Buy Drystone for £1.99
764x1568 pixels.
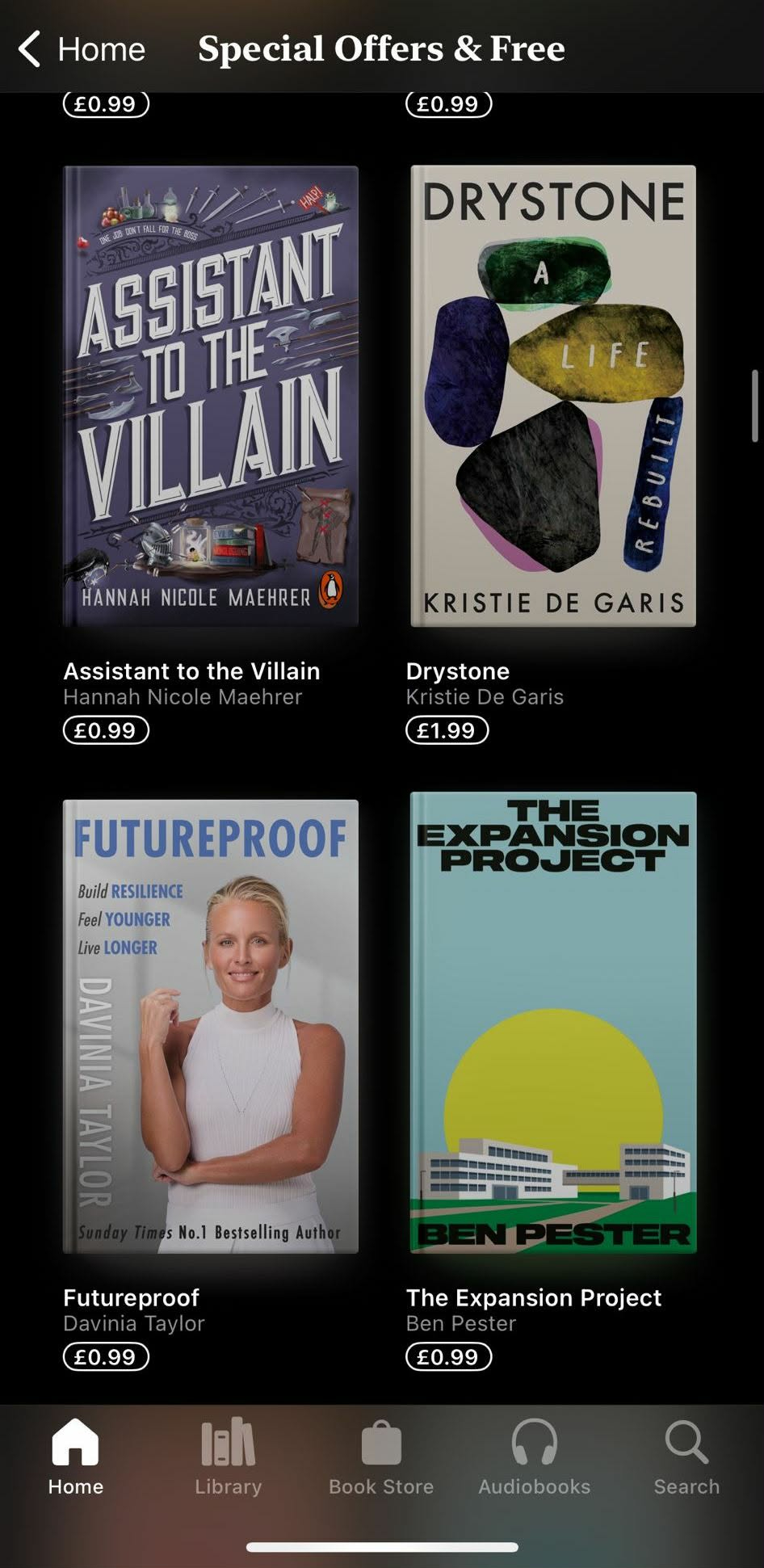pyautogui.click(x=447, y=730)
